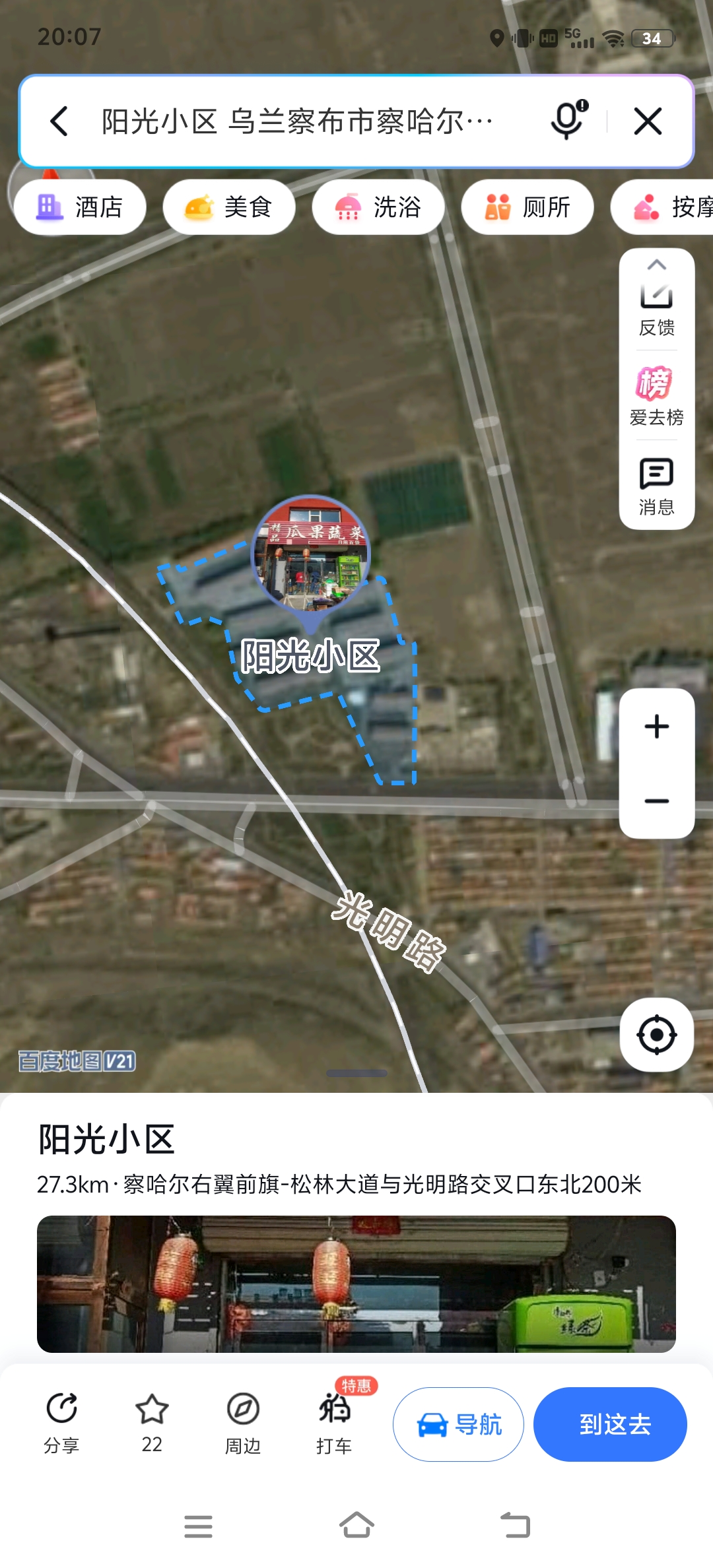Select the 美食 chip

(x=229, y=207)
